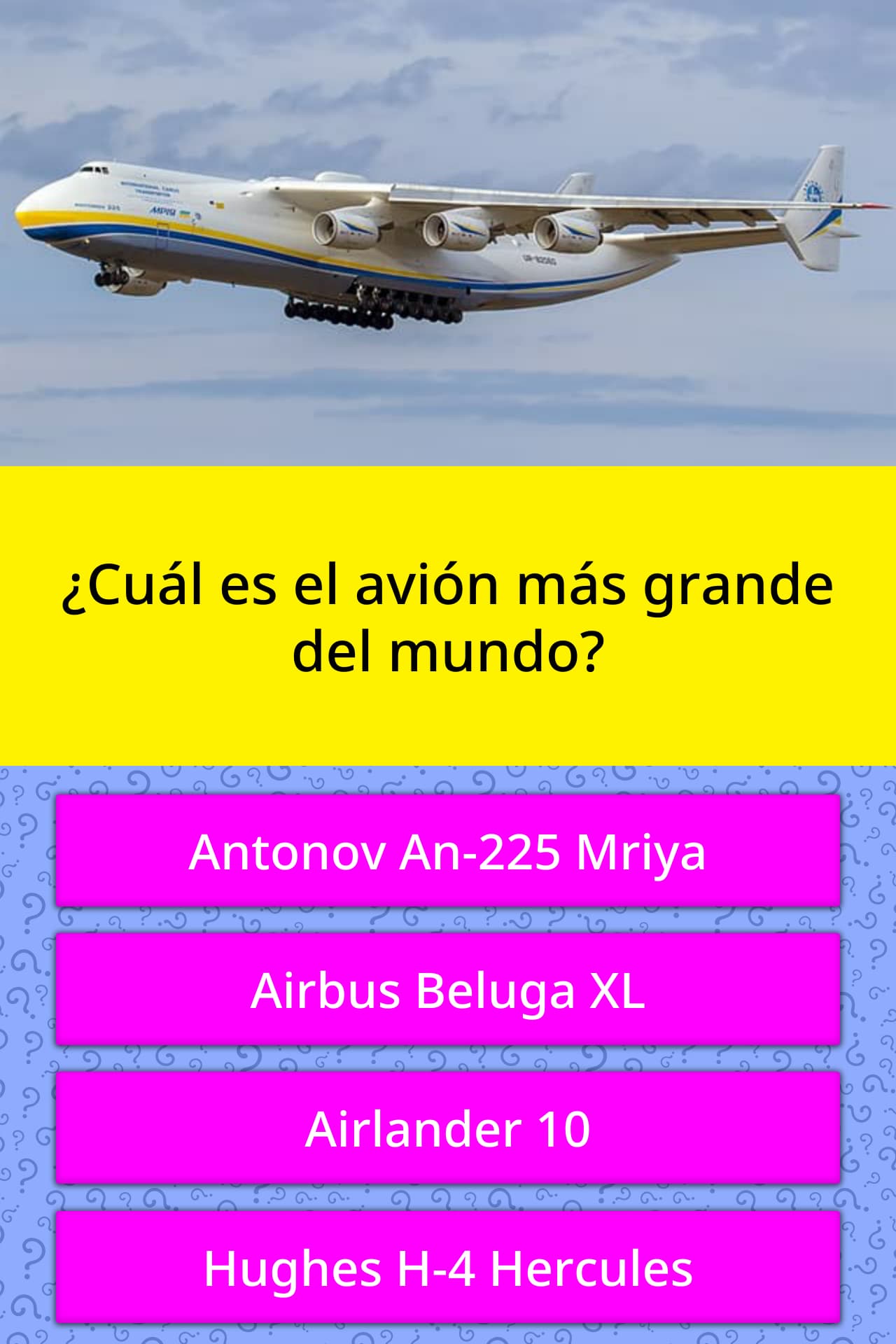
Task: Choose Airbus Beluga XL as the answer
Action: [x=448, y=990]
